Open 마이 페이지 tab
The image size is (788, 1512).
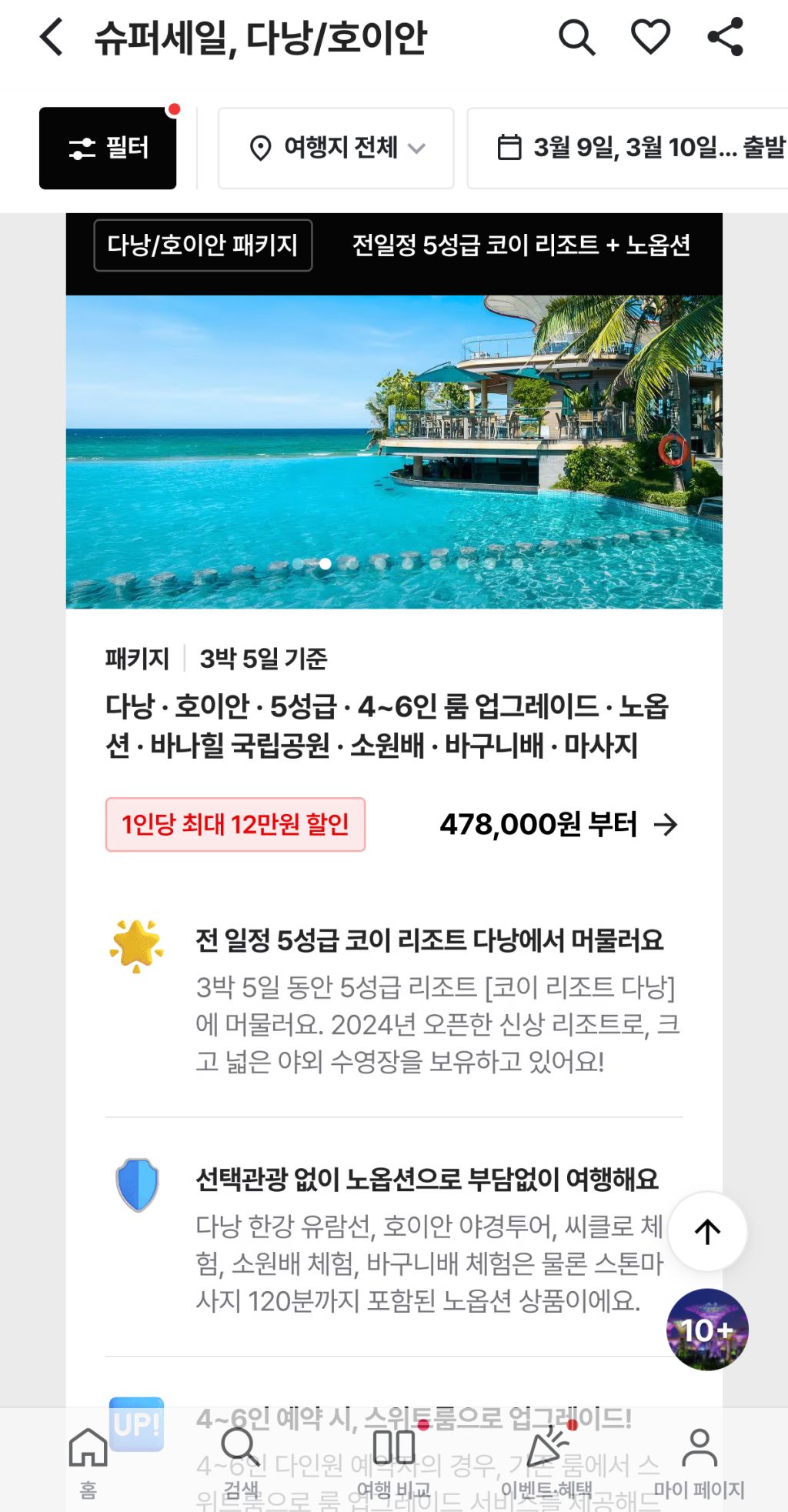click(x=699, y=1463)
